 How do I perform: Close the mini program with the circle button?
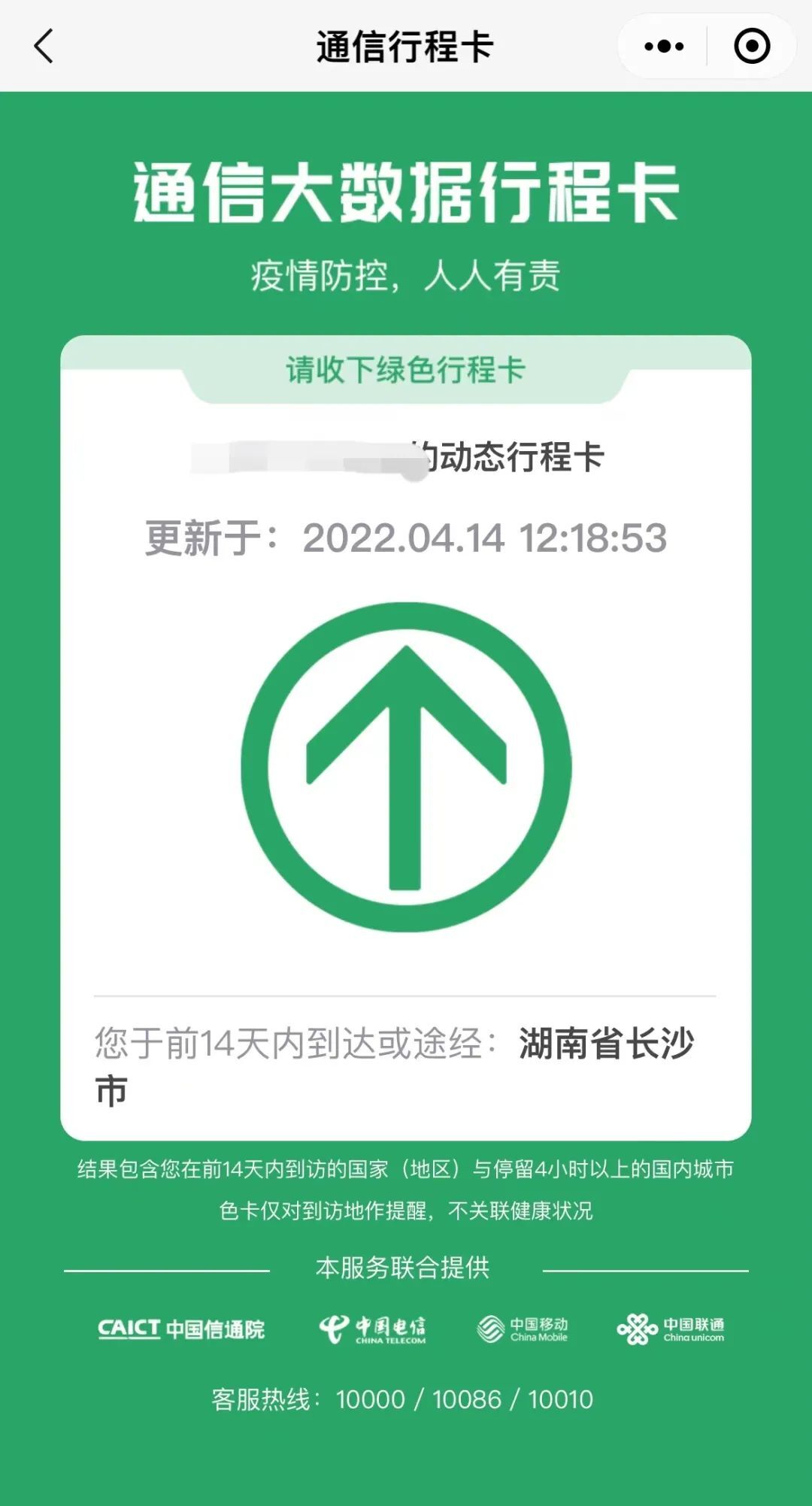[x=752, y=47]
